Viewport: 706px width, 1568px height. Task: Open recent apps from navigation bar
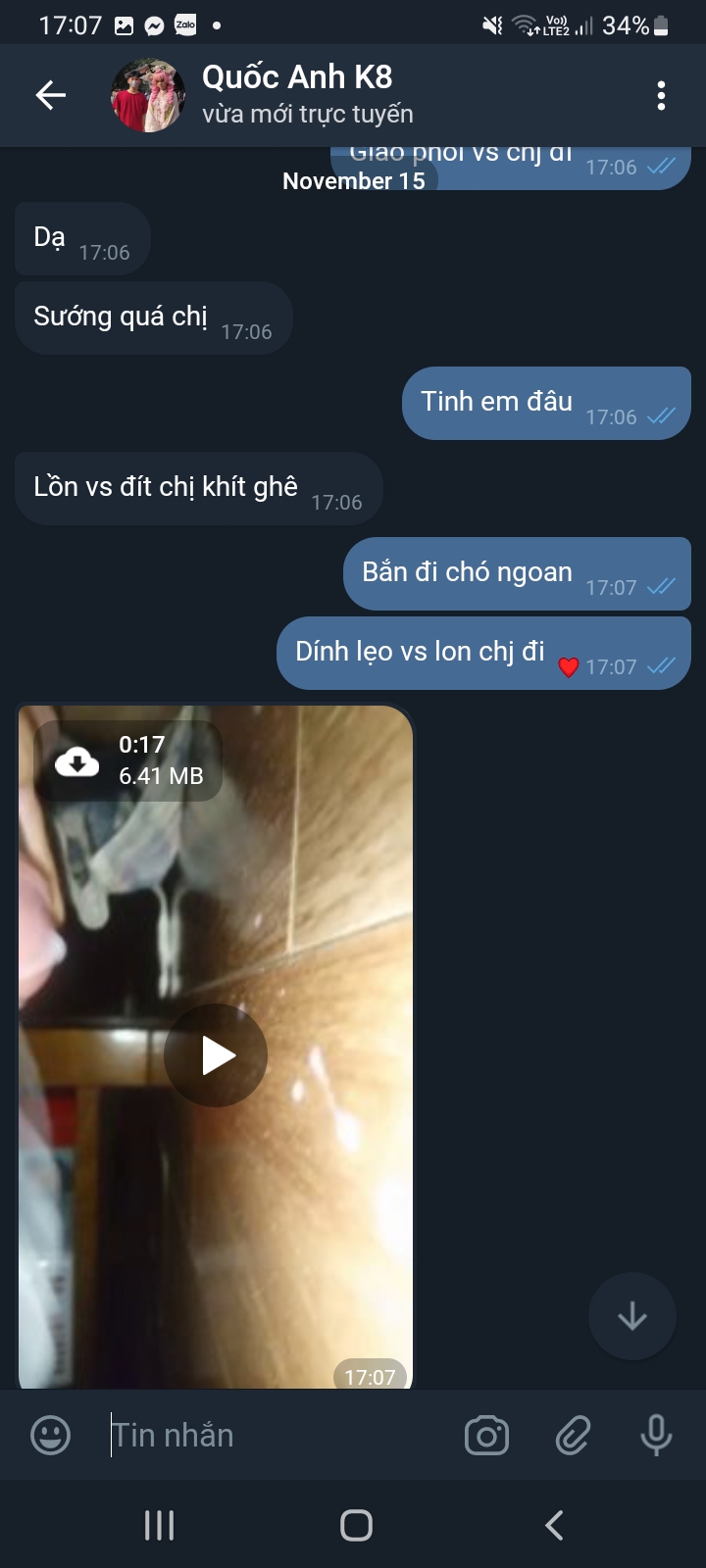(159, 1525)
